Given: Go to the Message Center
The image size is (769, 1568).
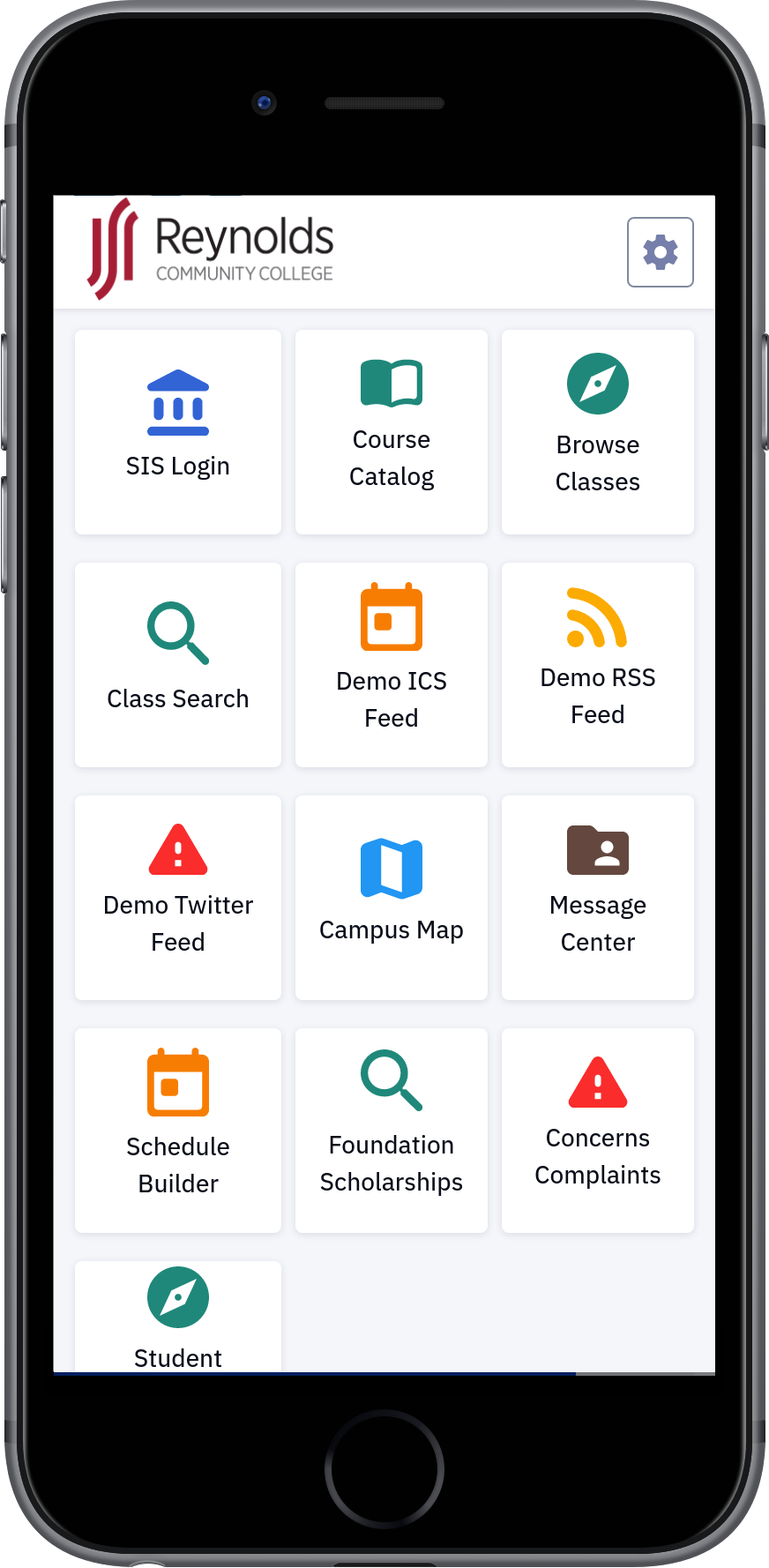Looking at the screenshot, I should pos(598,898).
